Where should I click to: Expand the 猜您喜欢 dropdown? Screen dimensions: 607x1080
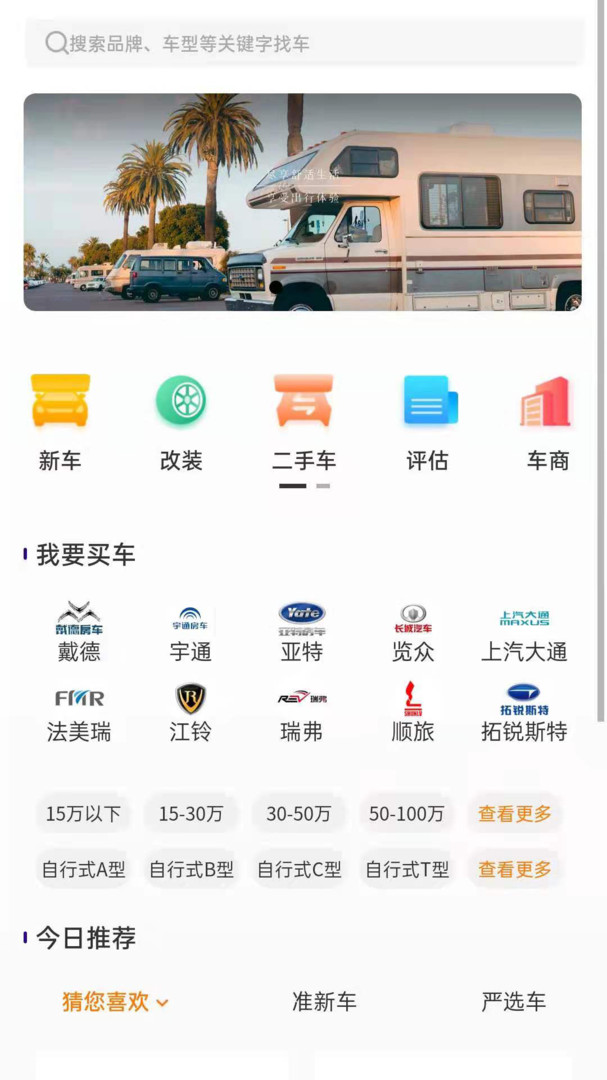115,1002
